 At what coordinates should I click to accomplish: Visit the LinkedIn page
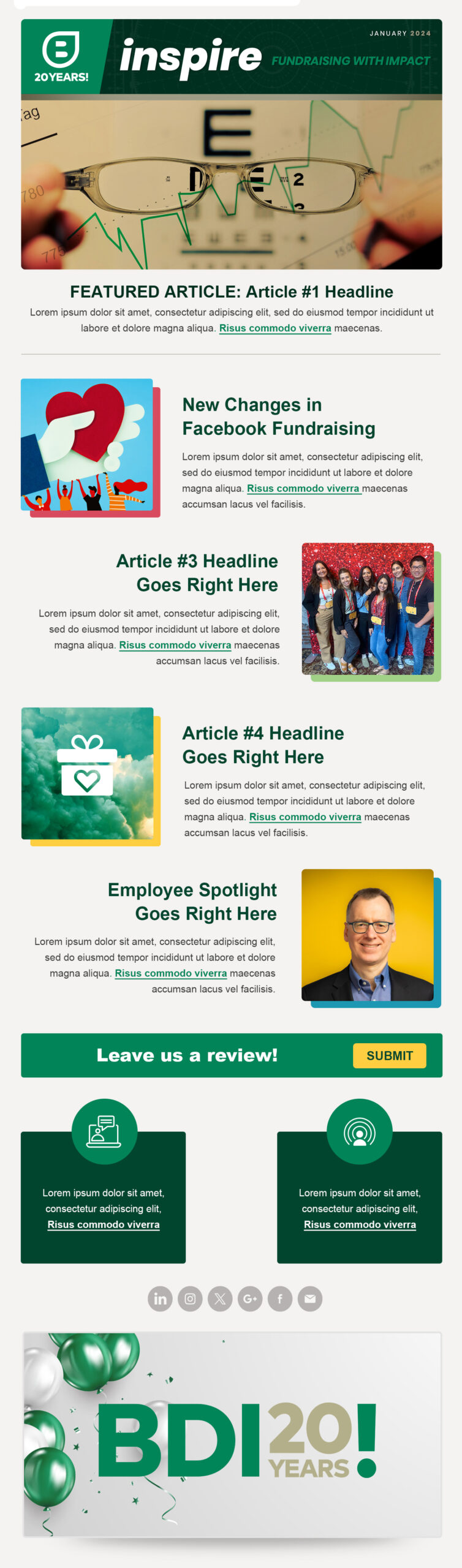pyautogui.click(x=160, y=1299)
